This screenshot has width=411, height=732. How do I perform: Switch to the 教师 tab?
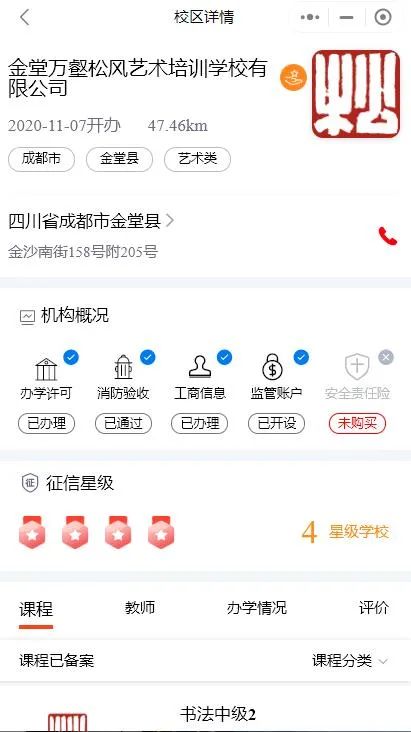140,608
